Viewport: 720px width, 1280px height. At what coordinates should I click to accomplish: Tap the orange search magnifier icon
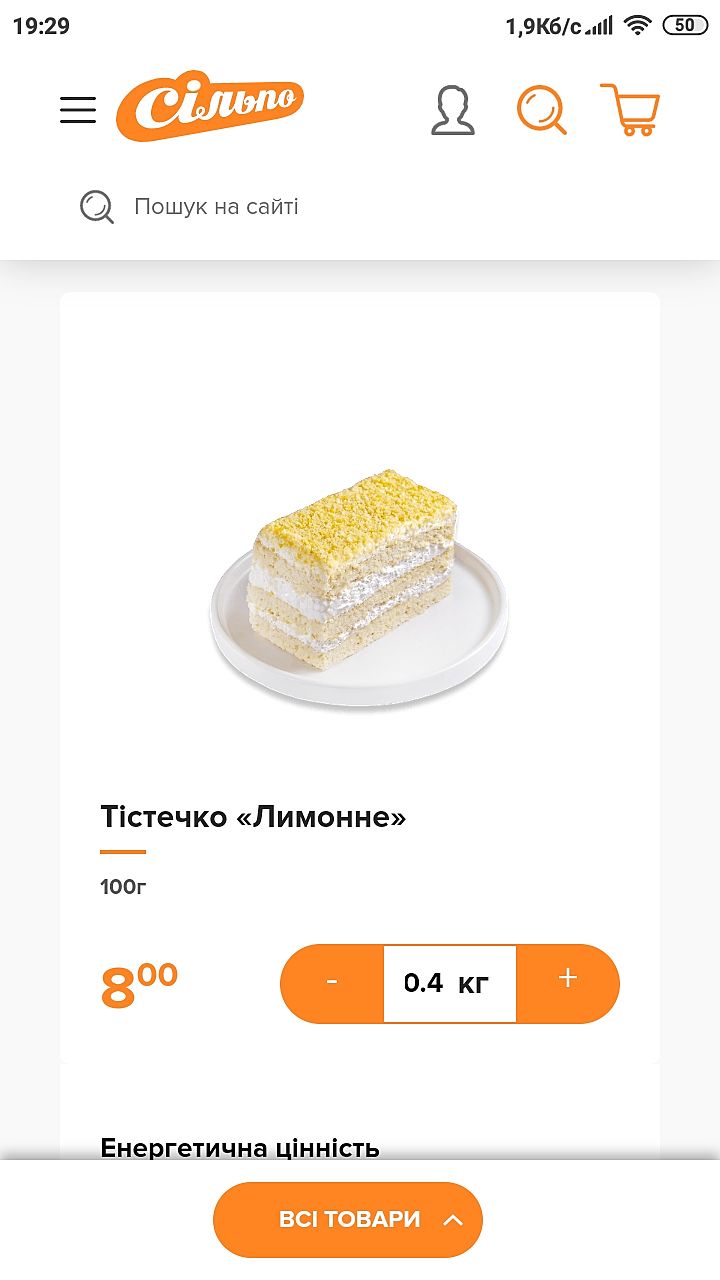click(541, 110)
